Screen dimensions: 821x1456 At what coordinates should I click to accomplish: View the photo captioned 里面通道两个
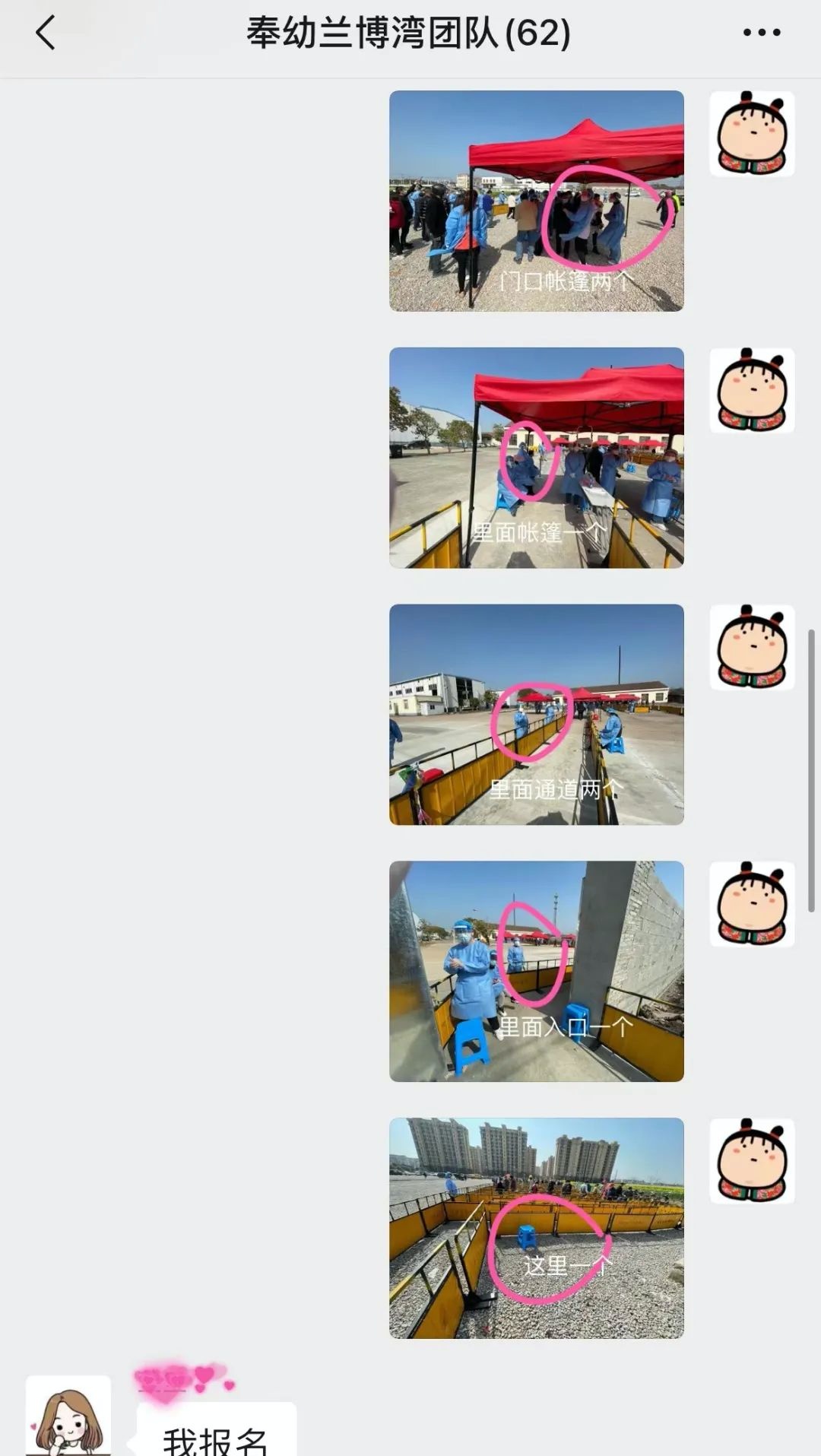[x=537, y=715]
